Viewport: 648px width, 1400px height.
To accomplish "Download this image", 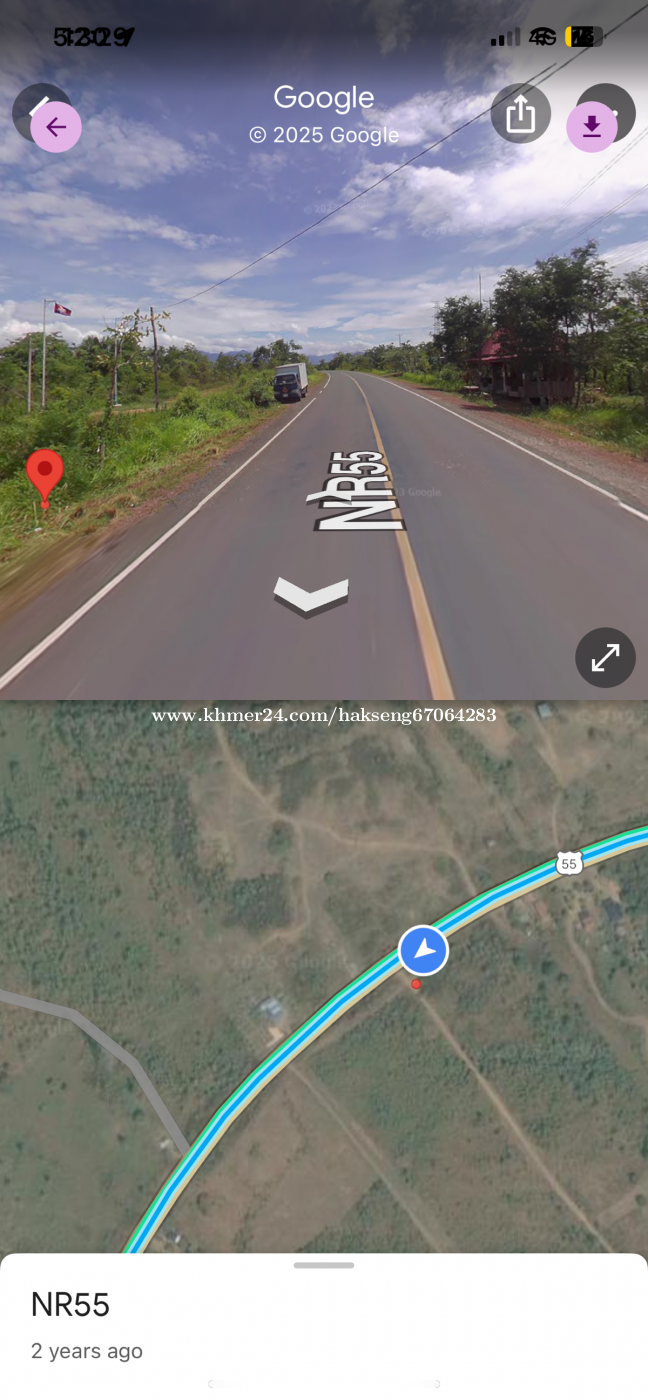I will (592, 127).
